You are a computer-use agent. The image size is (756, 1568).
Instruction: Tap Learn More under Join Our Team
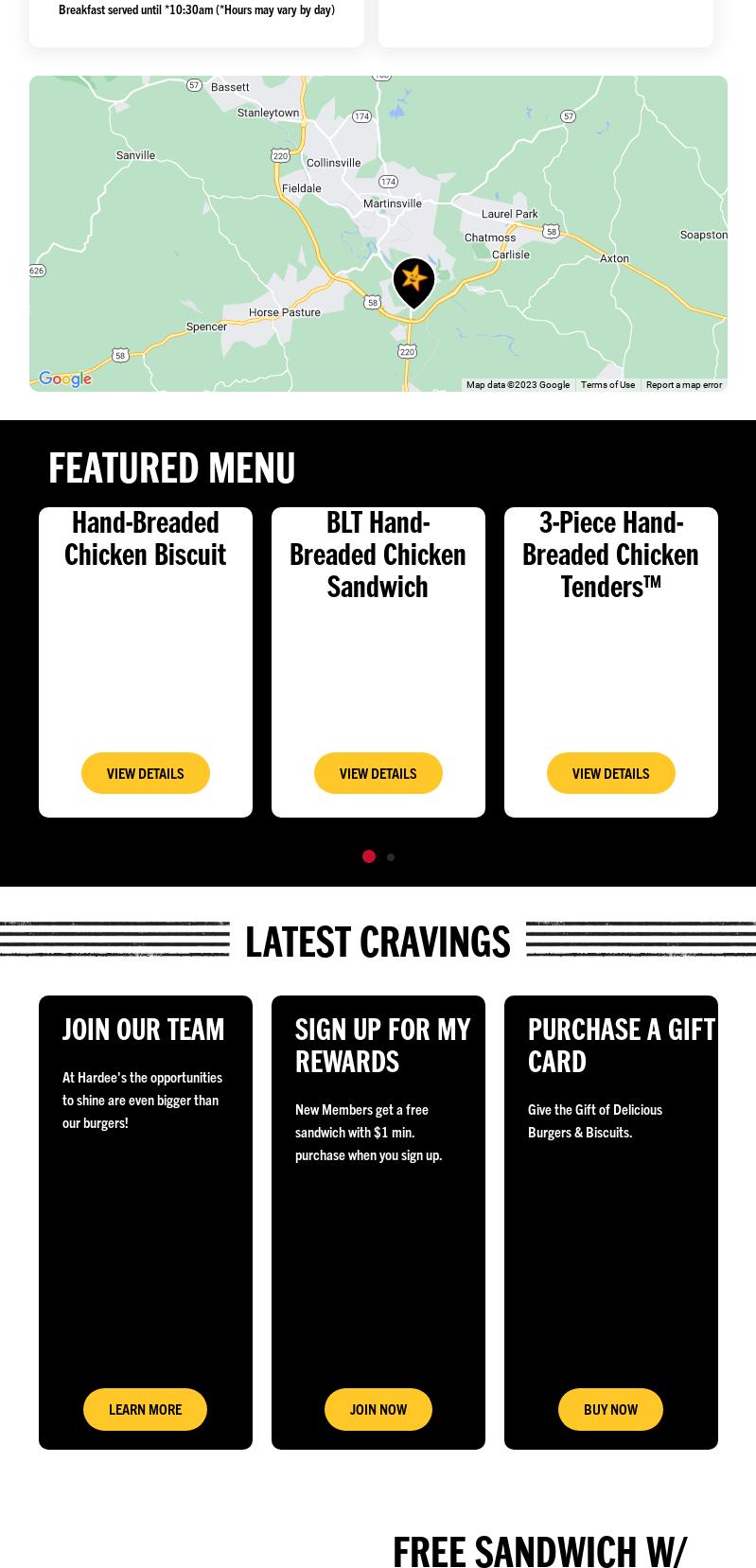(145, 1409)
